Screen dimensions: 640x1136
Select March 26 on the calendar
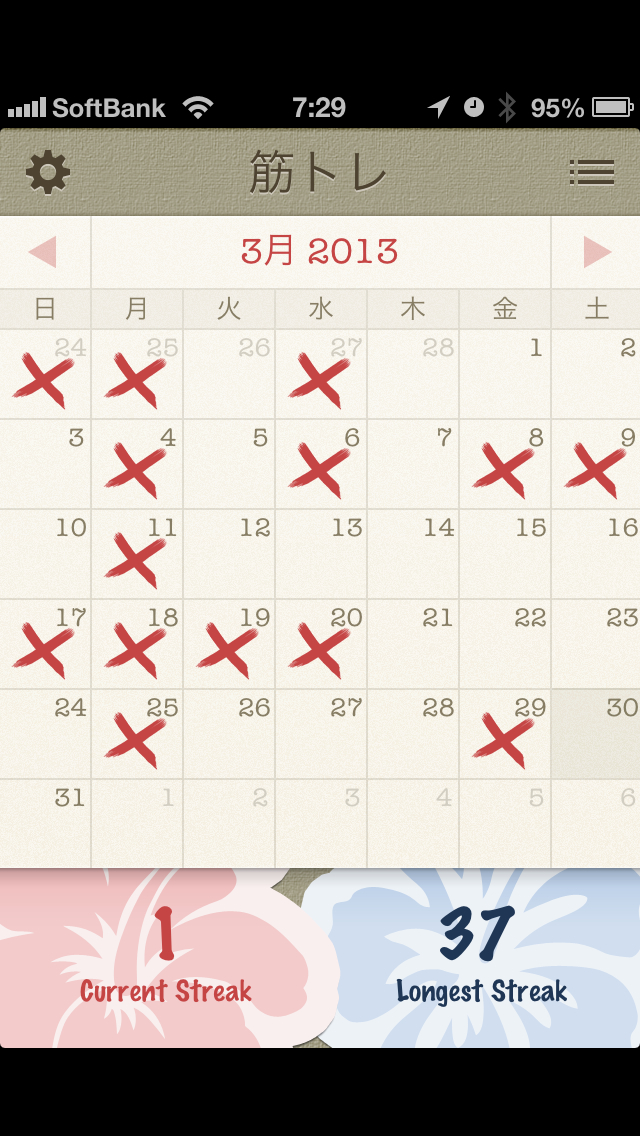pos(228,735)
